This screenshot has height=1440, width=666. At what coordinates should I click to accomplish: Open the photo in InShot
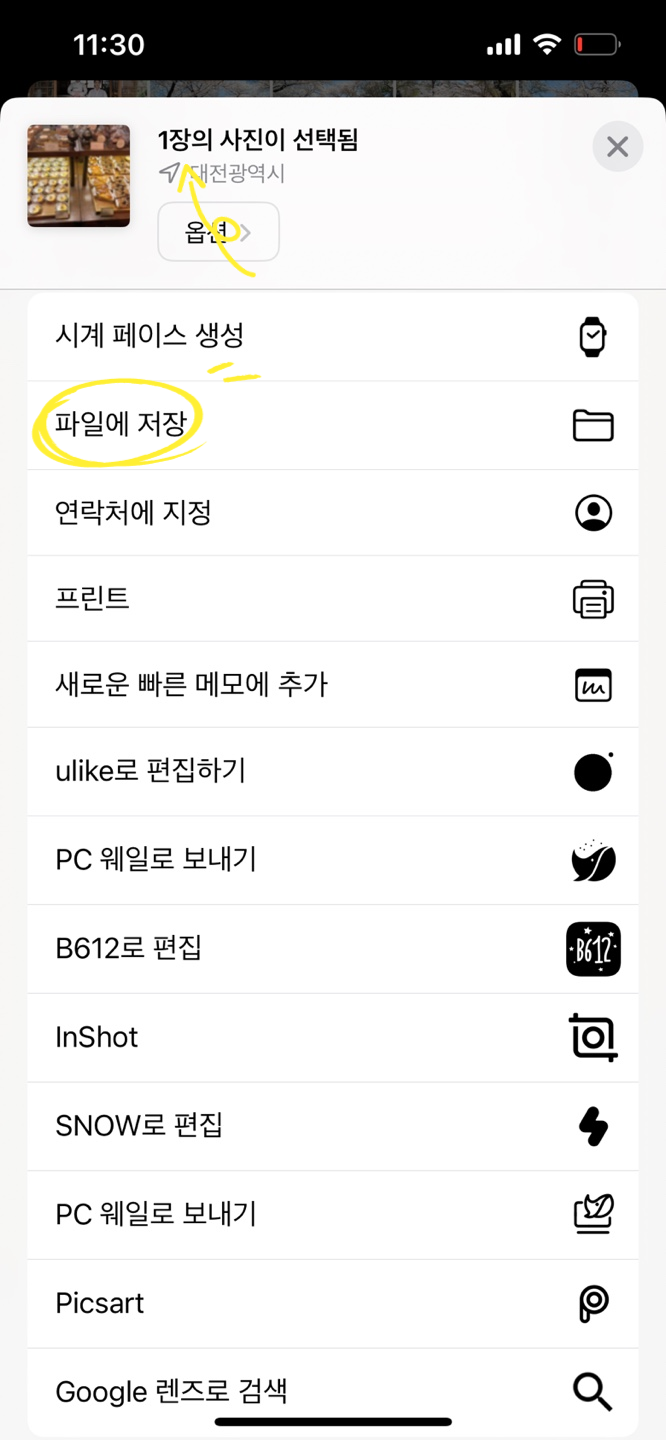332,1037
